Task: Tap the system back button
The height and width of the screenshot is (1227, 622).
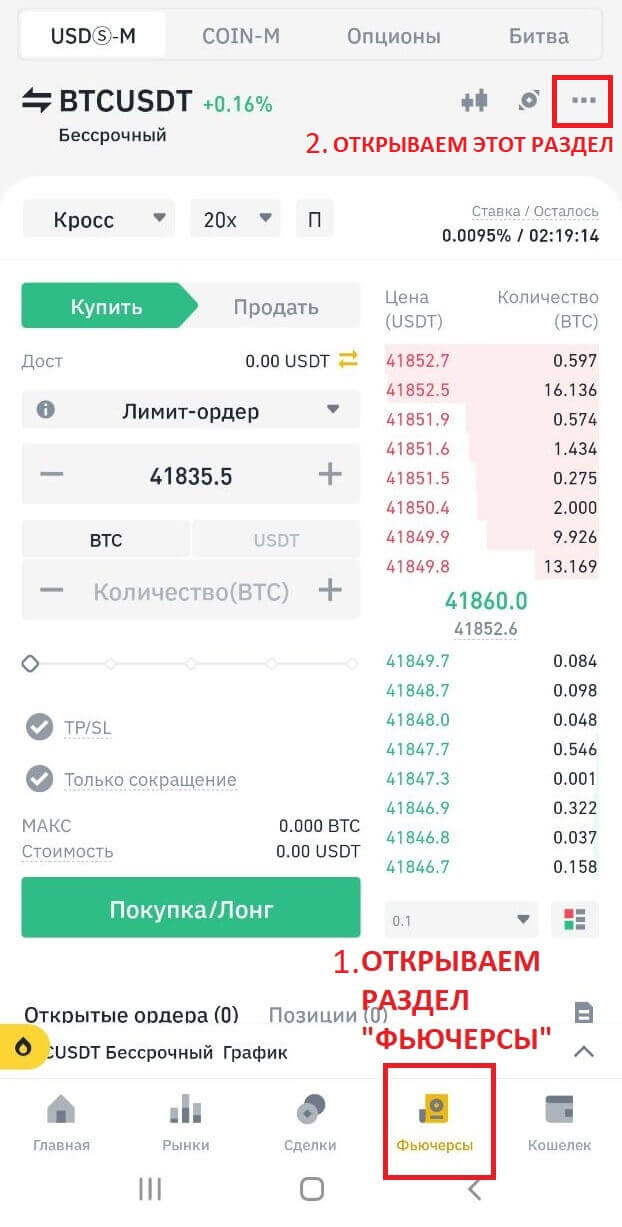Action: [x=474, y=1190]
